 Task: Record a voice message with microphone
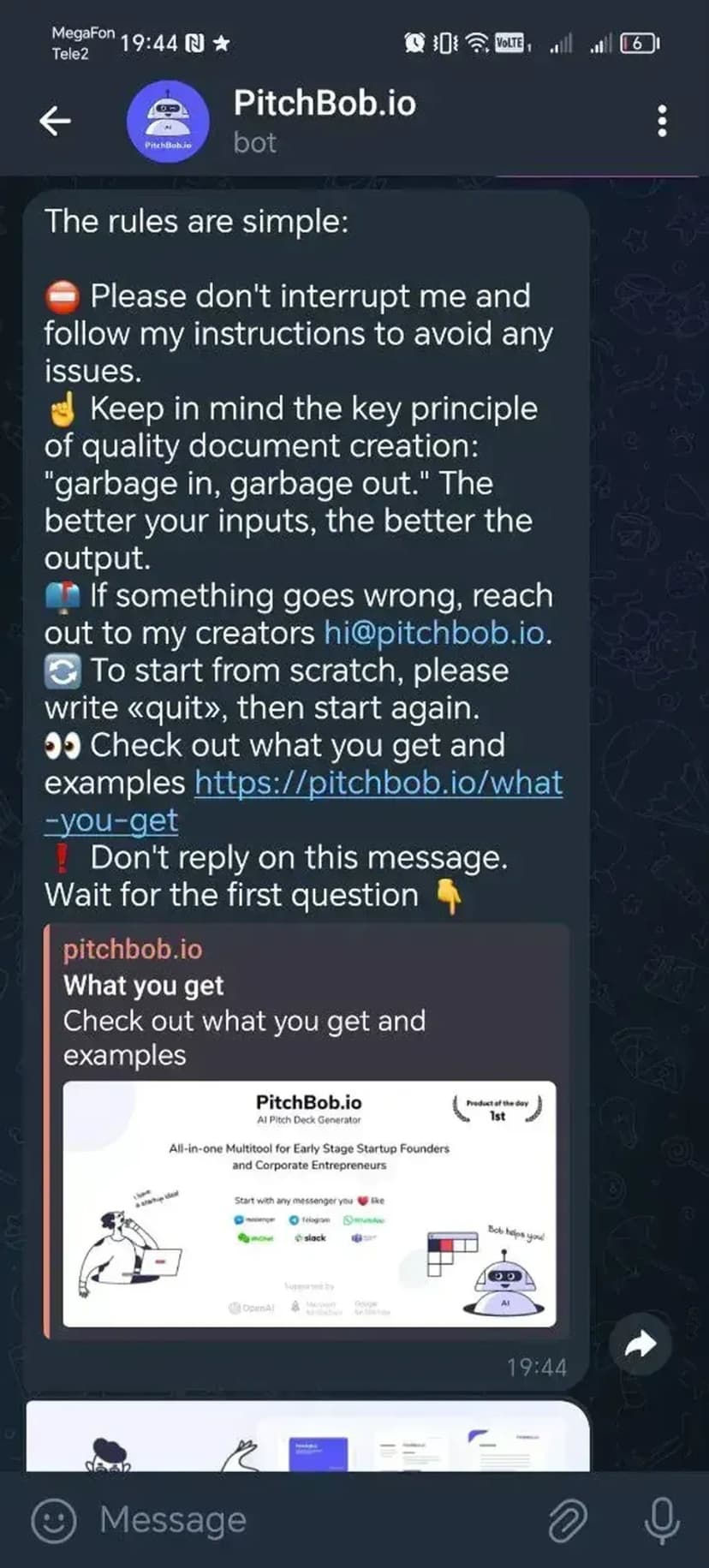coord(661,1520)
